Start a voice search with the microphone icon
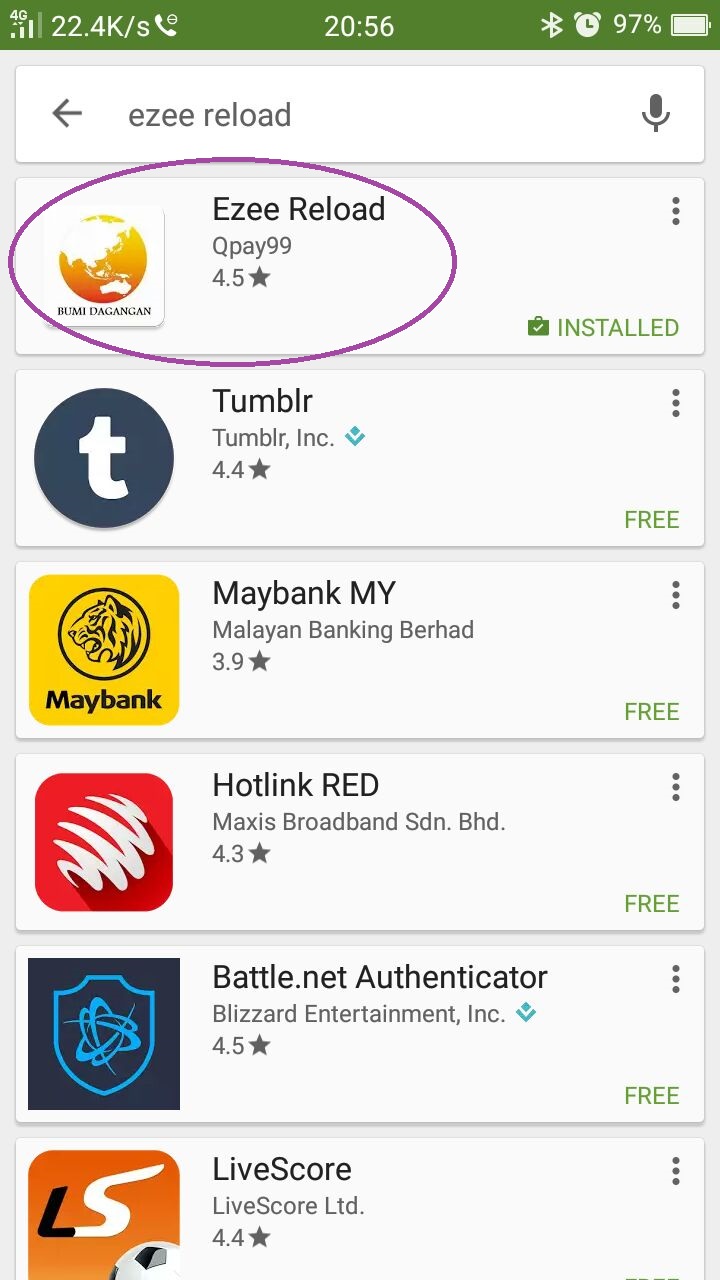The height and width of the screenshot is (1280, 720). [x=656, y=113]
